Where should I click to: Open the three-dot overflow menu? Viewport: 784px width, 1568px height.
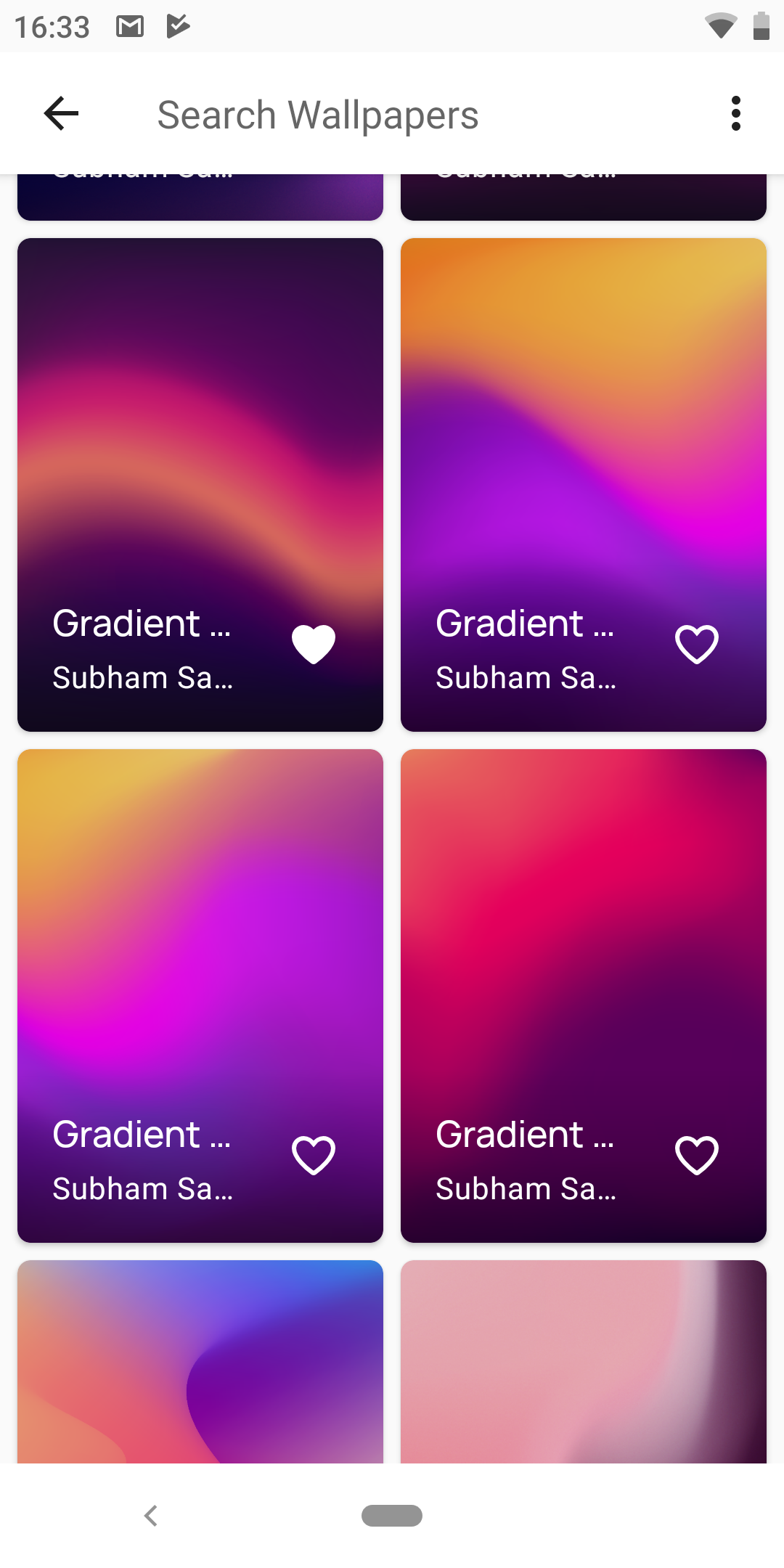pos(736,113)
